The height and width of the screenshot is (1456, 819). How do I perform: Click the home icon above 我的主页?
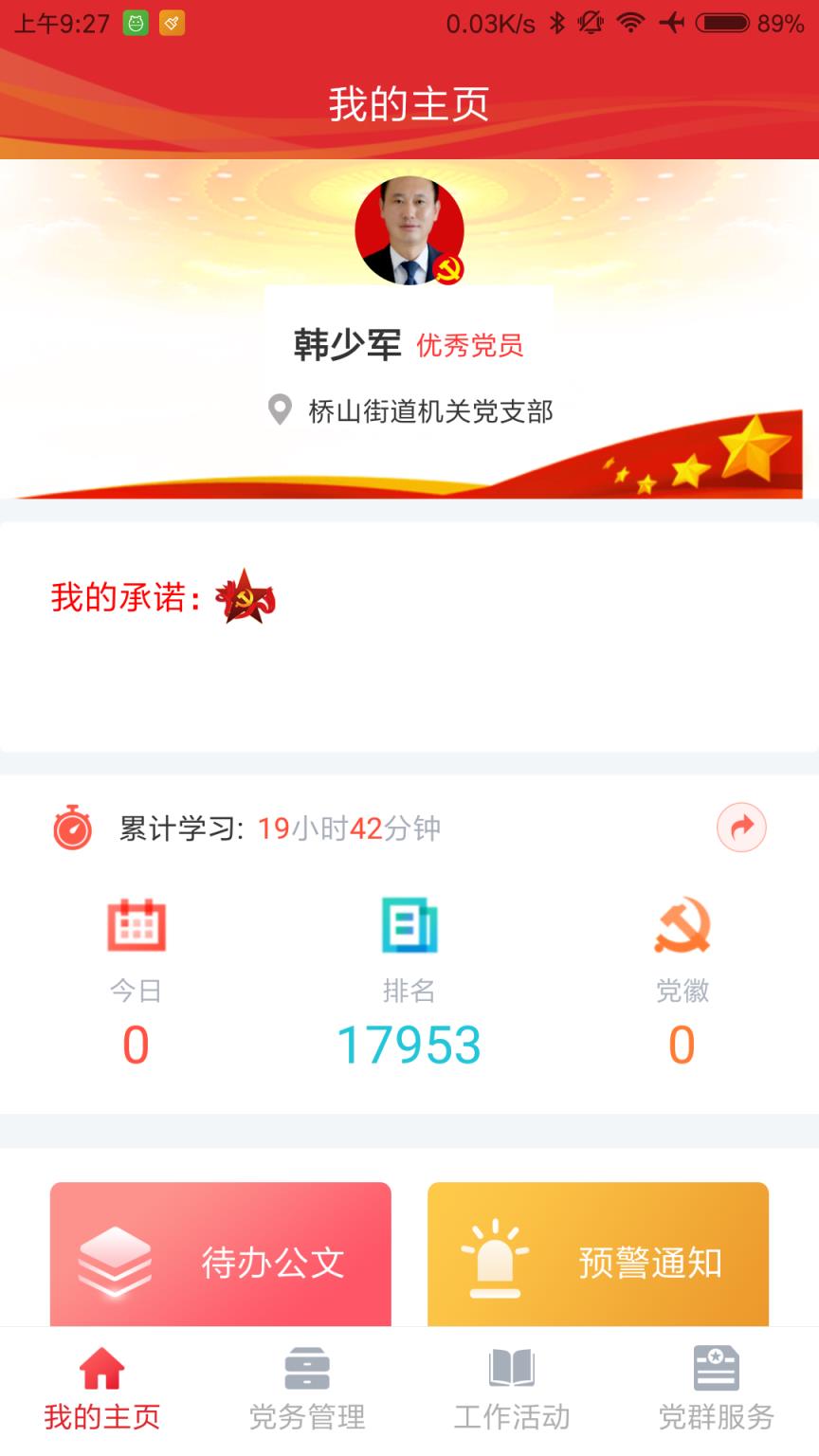point(101,1368)
